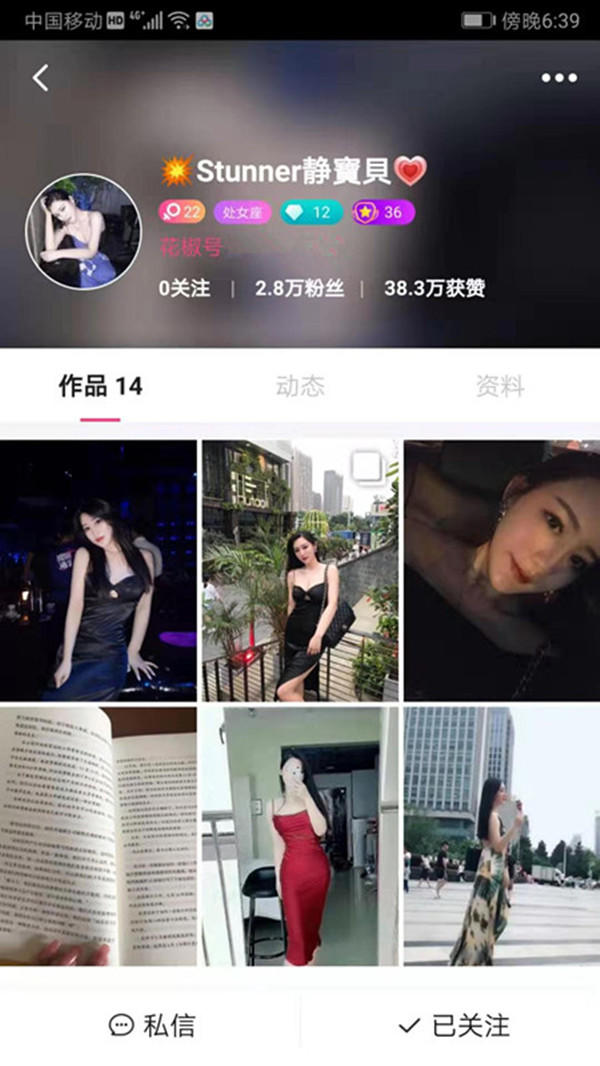This screenshot has width=600, height=1066.
Task: Open the open book page post
Action: pos(98,836)
